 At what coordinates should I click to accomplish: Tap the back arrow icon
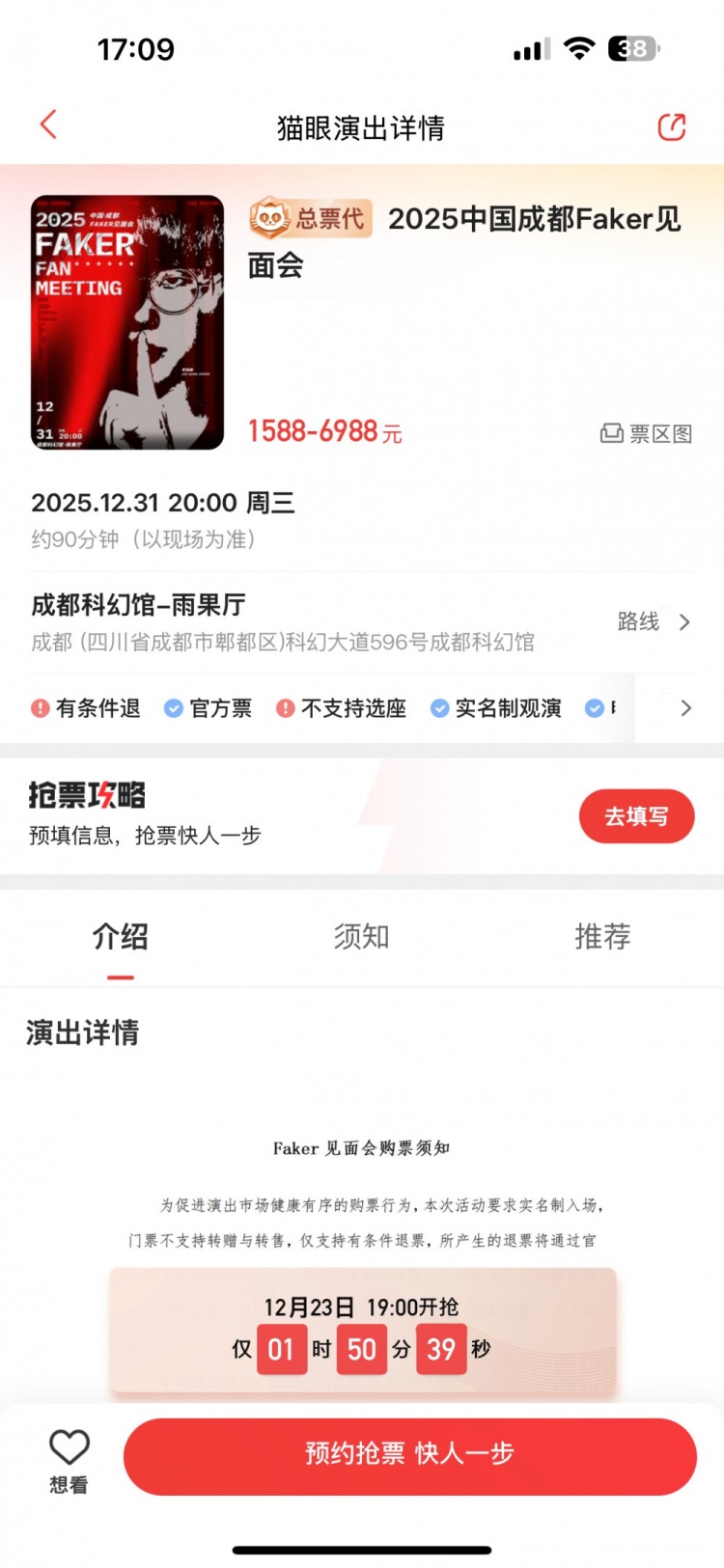point(47,124)
